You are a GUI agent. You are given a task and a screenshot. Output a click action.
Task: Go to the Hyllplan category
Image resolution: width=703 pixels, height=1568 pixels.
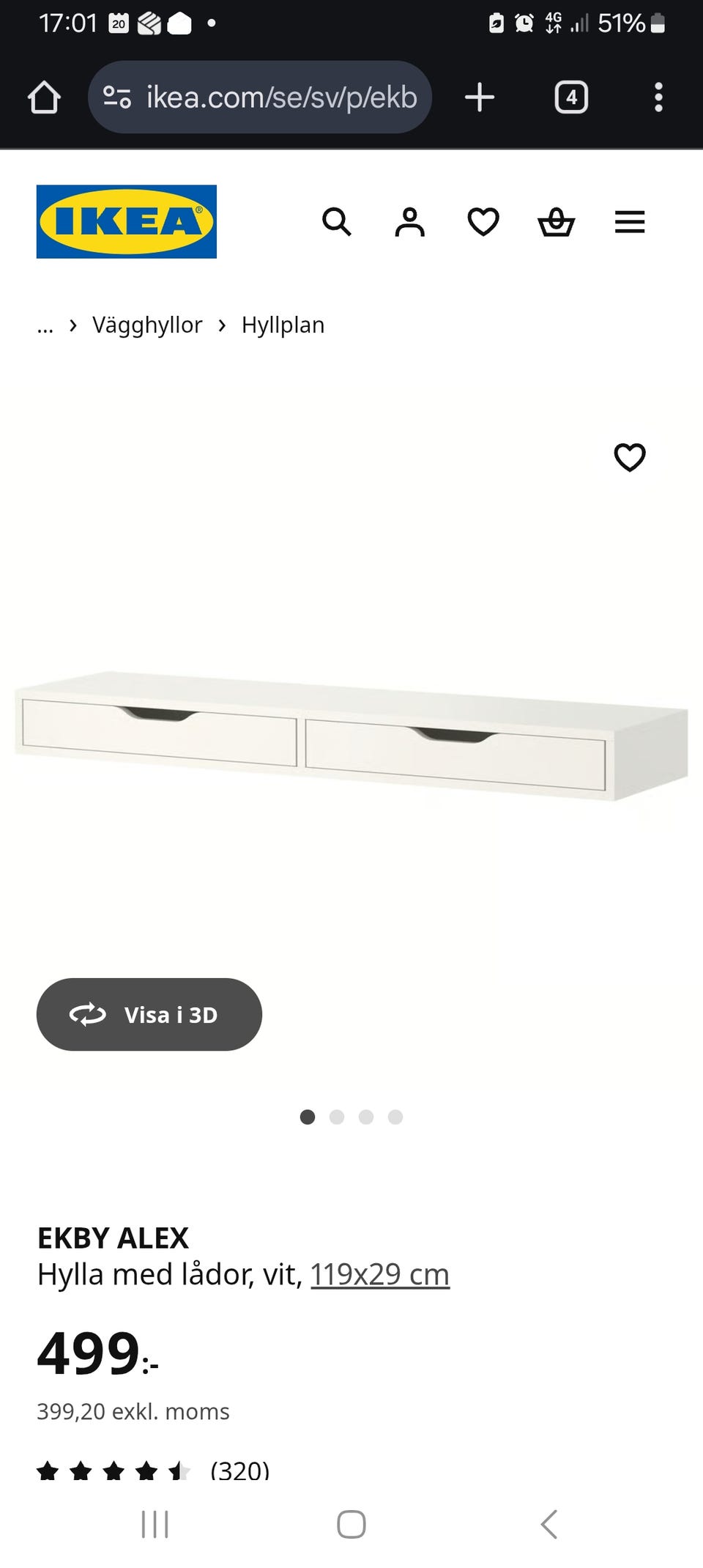click(x=283, y=325)
